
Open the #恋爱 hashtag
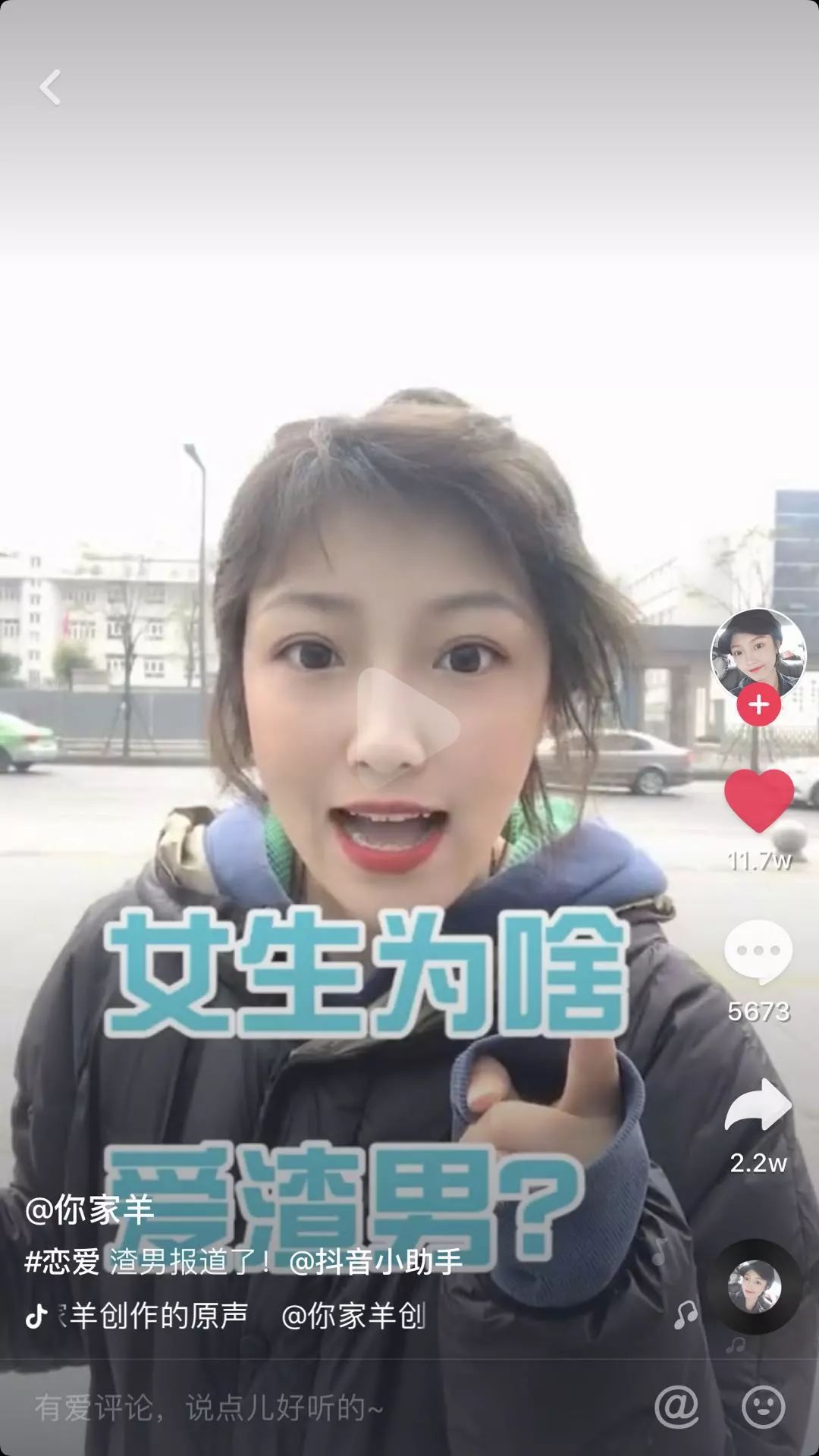click(x=62, y=1261)
